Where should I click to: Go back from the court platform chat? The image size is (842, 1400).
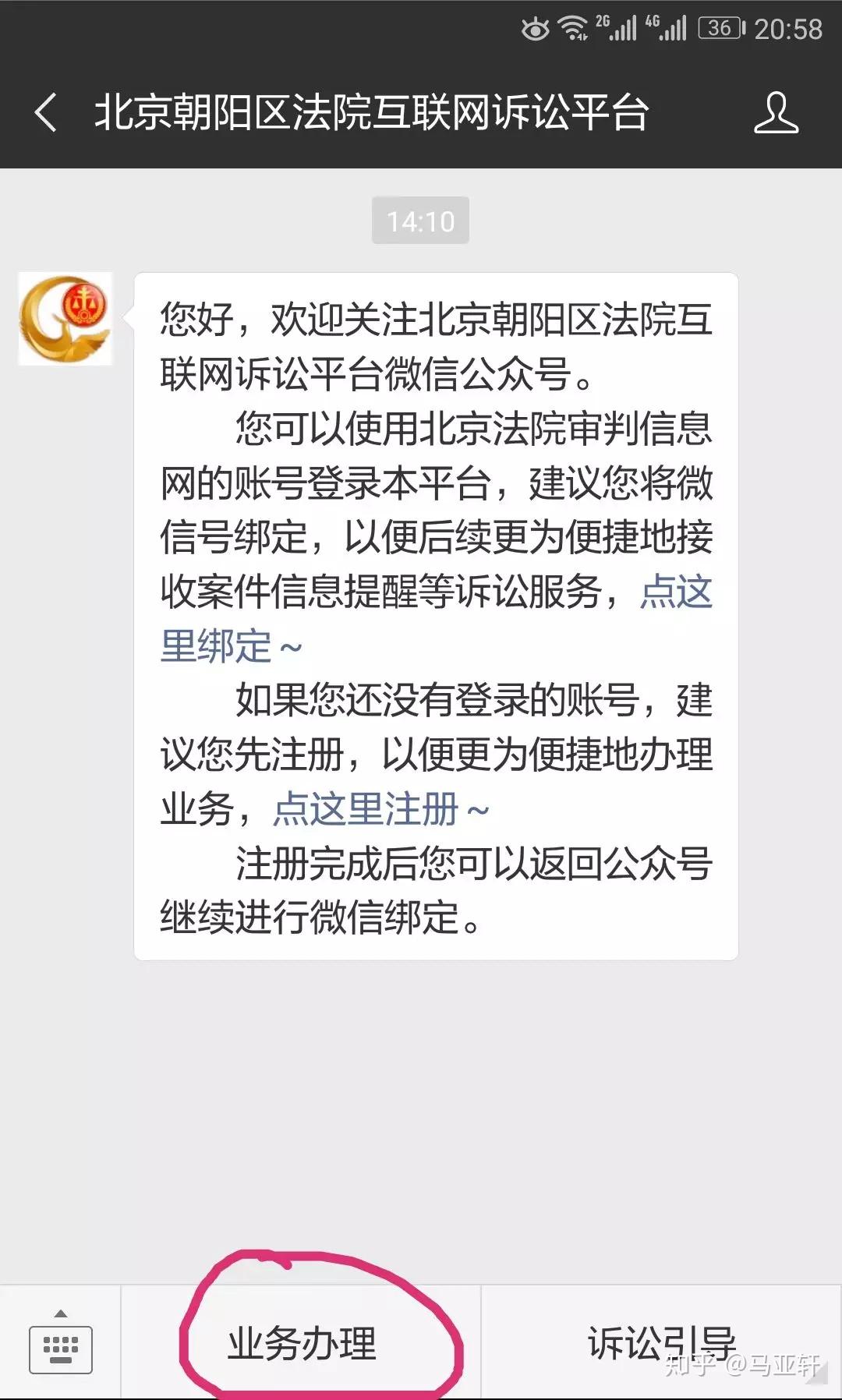pyautogui.click(x=46, y=113)
